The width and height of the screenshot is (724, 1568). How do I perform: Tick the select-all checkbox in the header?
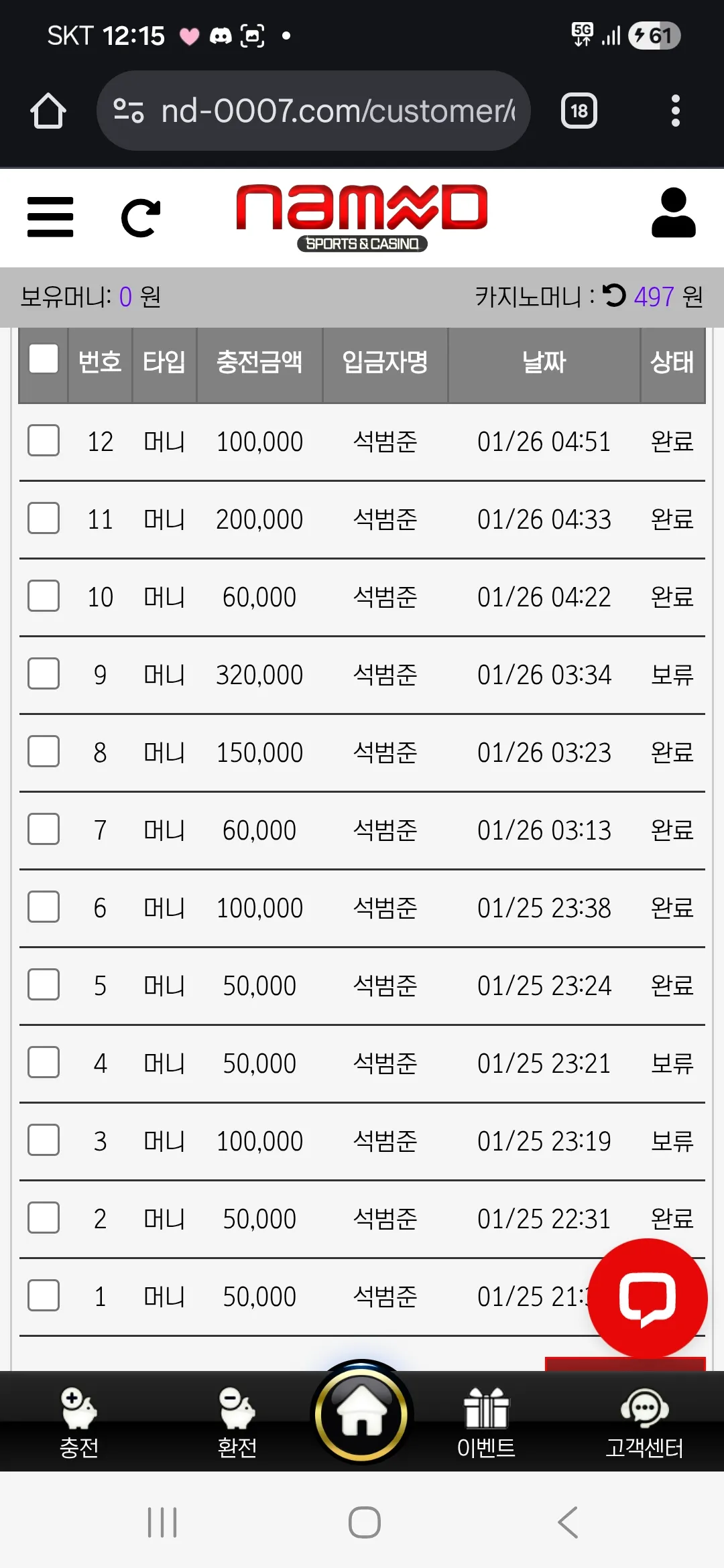pos(44,358)
